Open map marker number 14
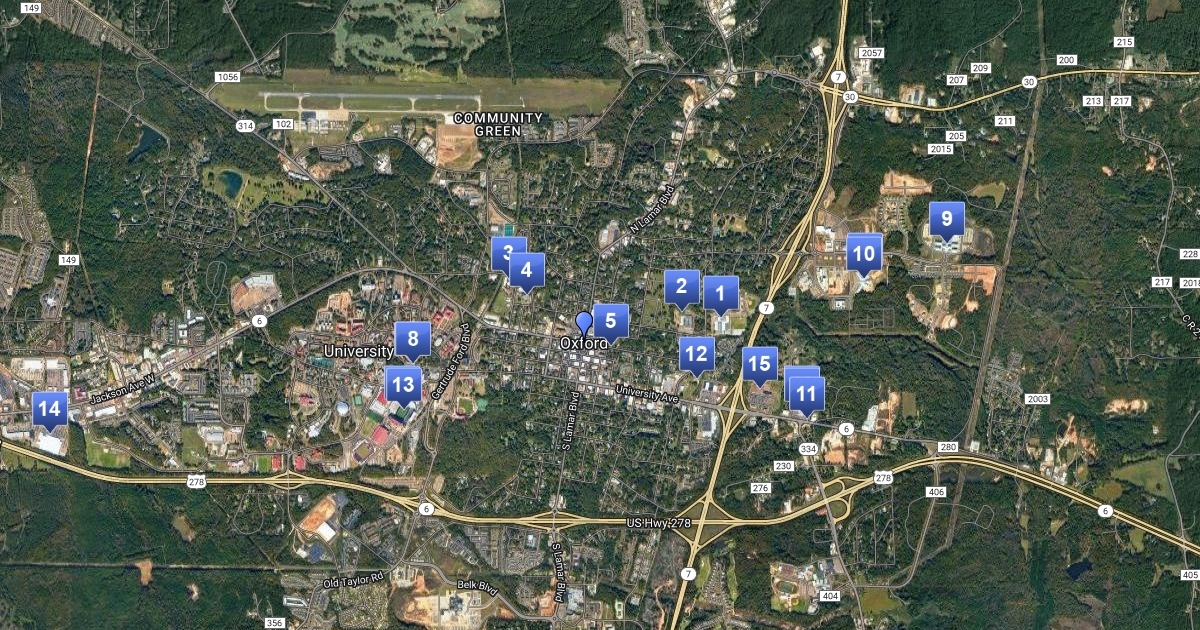The image size is (1200, 630). point(50,408)
